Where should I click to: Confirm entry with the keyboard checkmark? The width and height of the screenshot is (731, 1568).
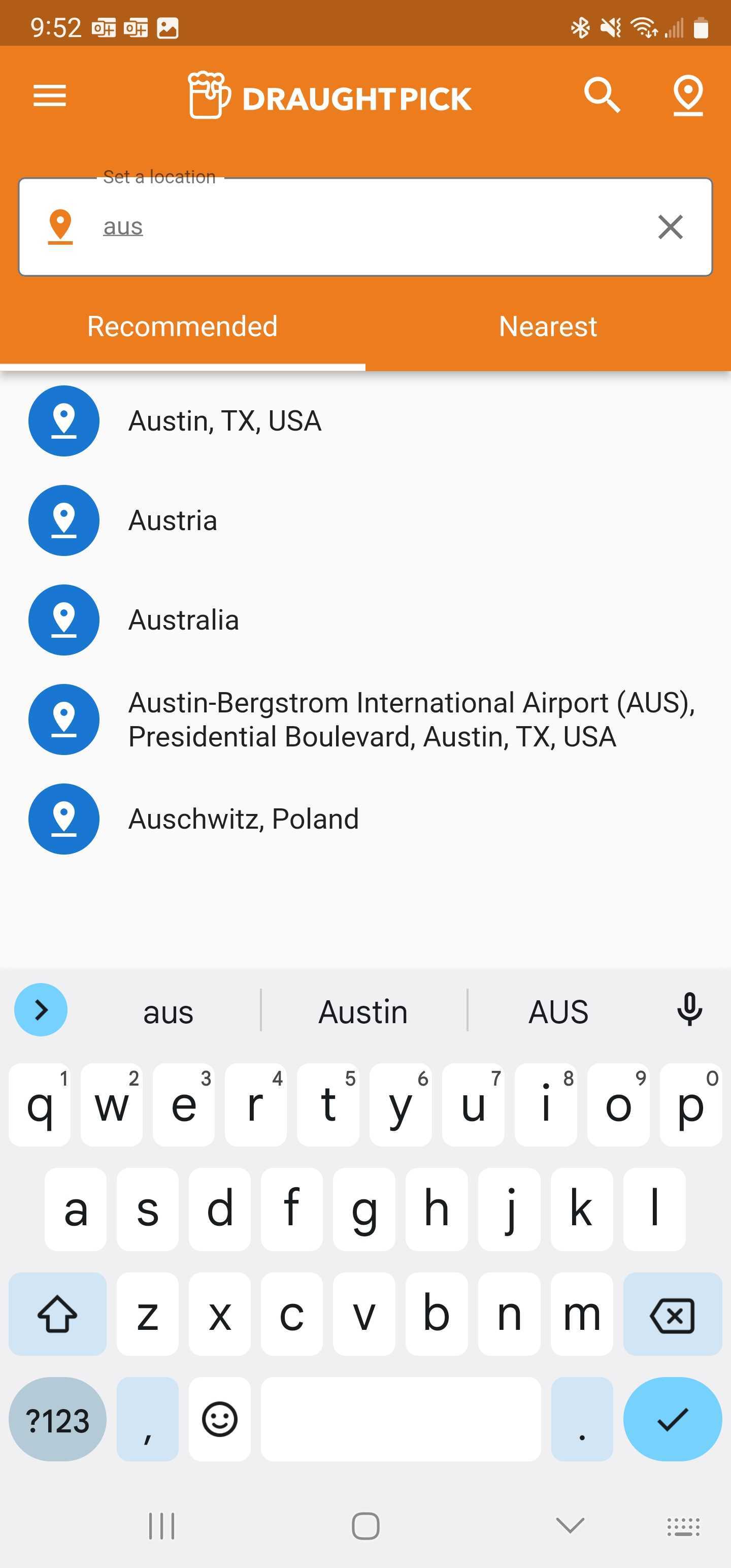[672, 1419]
